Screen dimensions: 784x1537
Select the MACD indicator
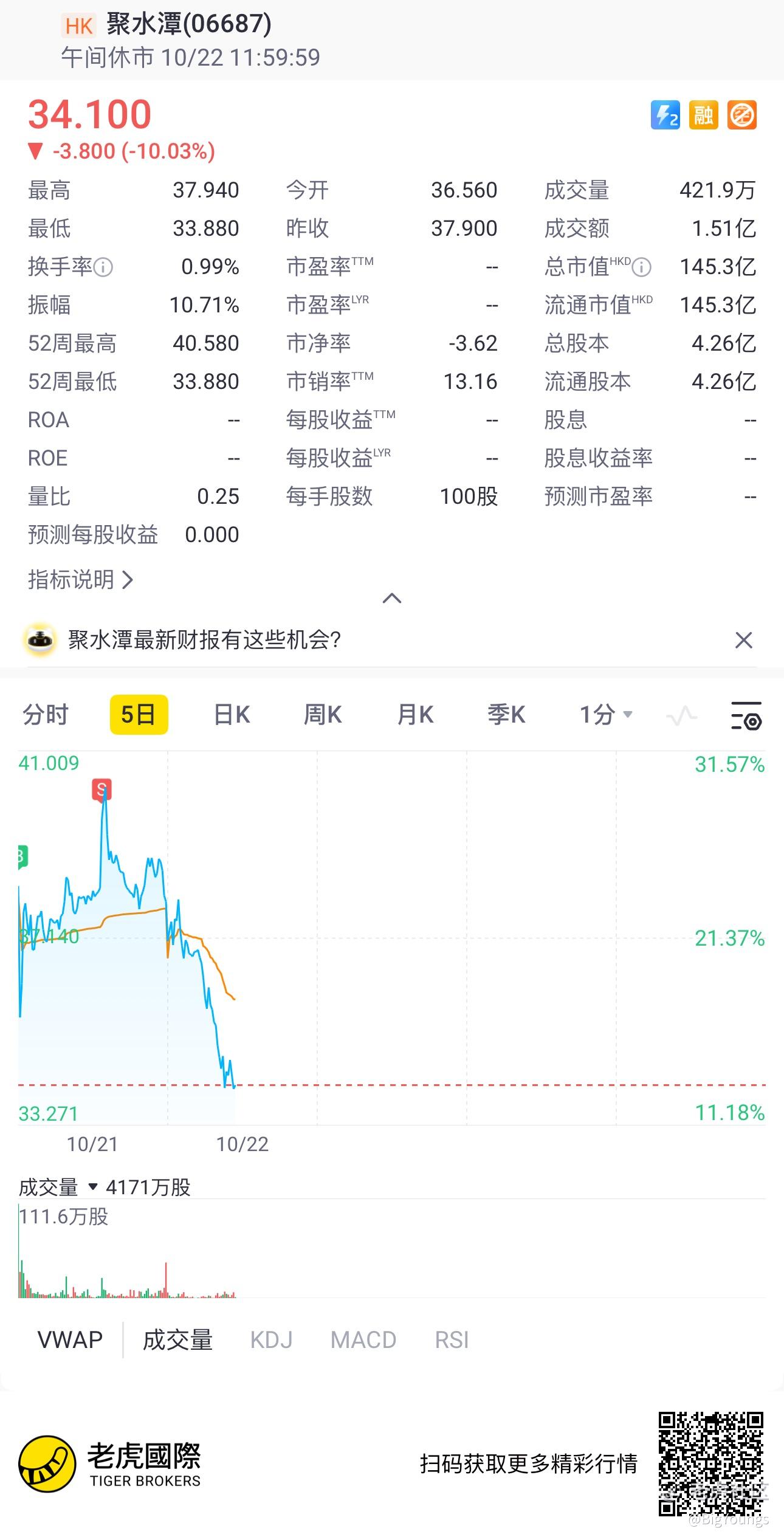pyautogui.click(x=363, y=1339)
